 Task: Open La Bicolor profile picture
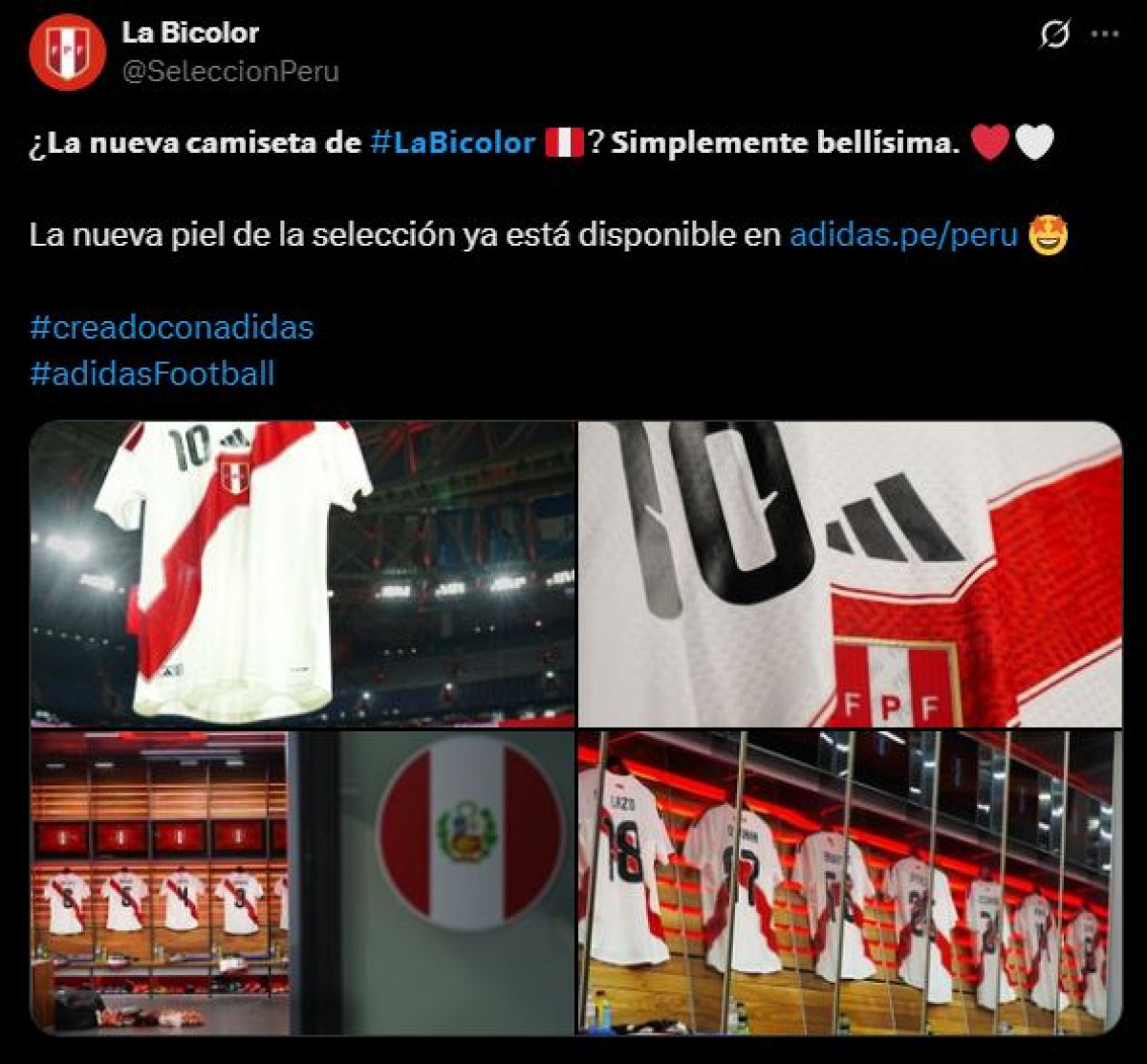click(x=67, y=53)
